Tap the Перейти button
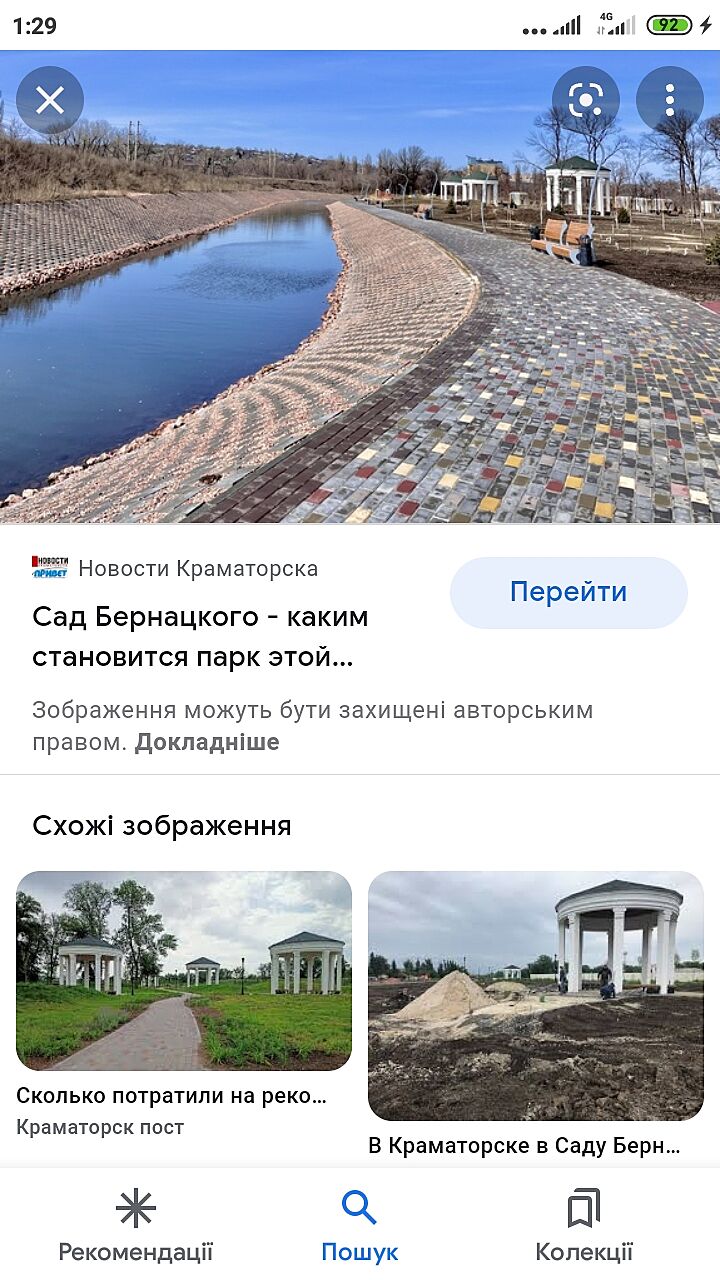 click(x=568, y=592)
